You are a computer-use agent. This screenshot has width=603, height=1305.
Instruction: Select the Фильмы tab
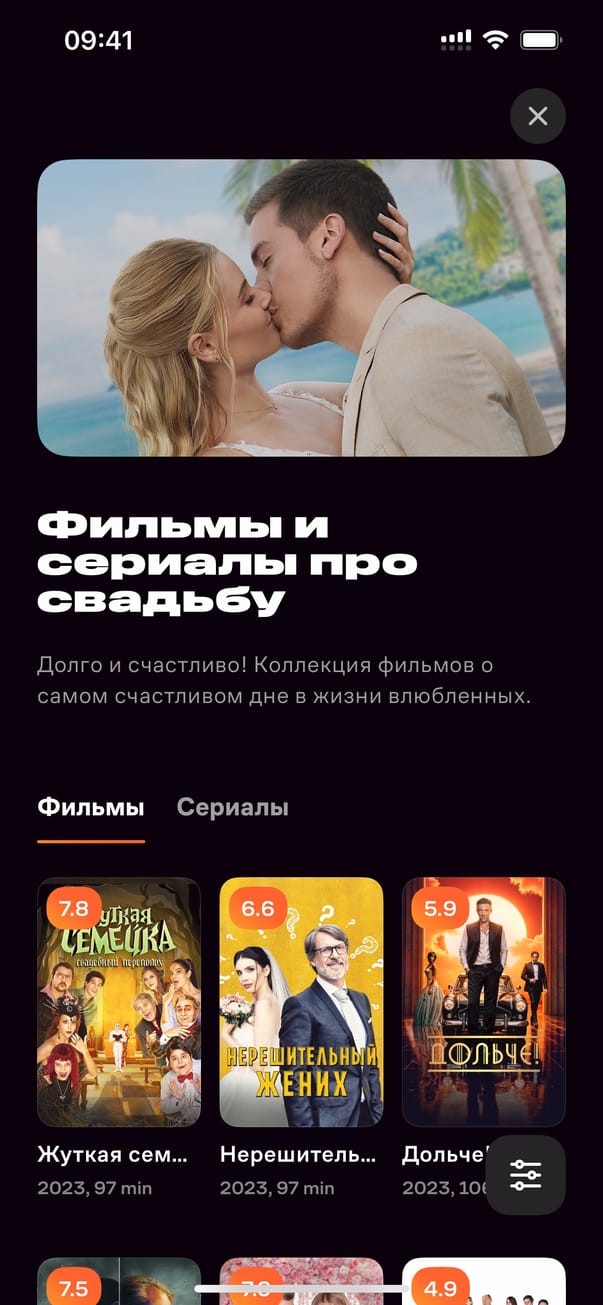[x=91, y=807]
